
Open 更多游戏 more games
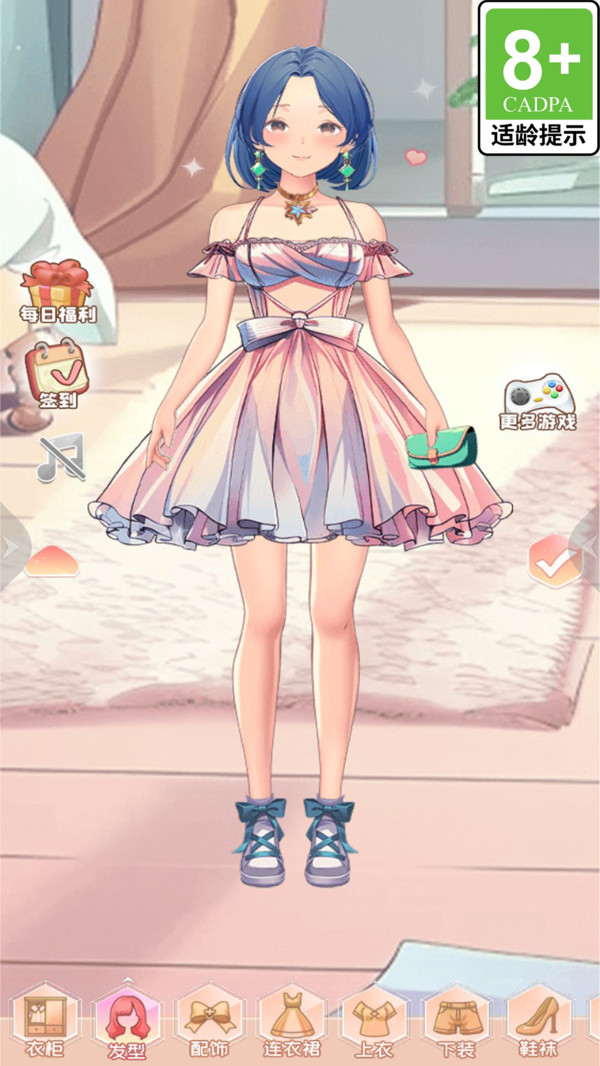(539, 404)
